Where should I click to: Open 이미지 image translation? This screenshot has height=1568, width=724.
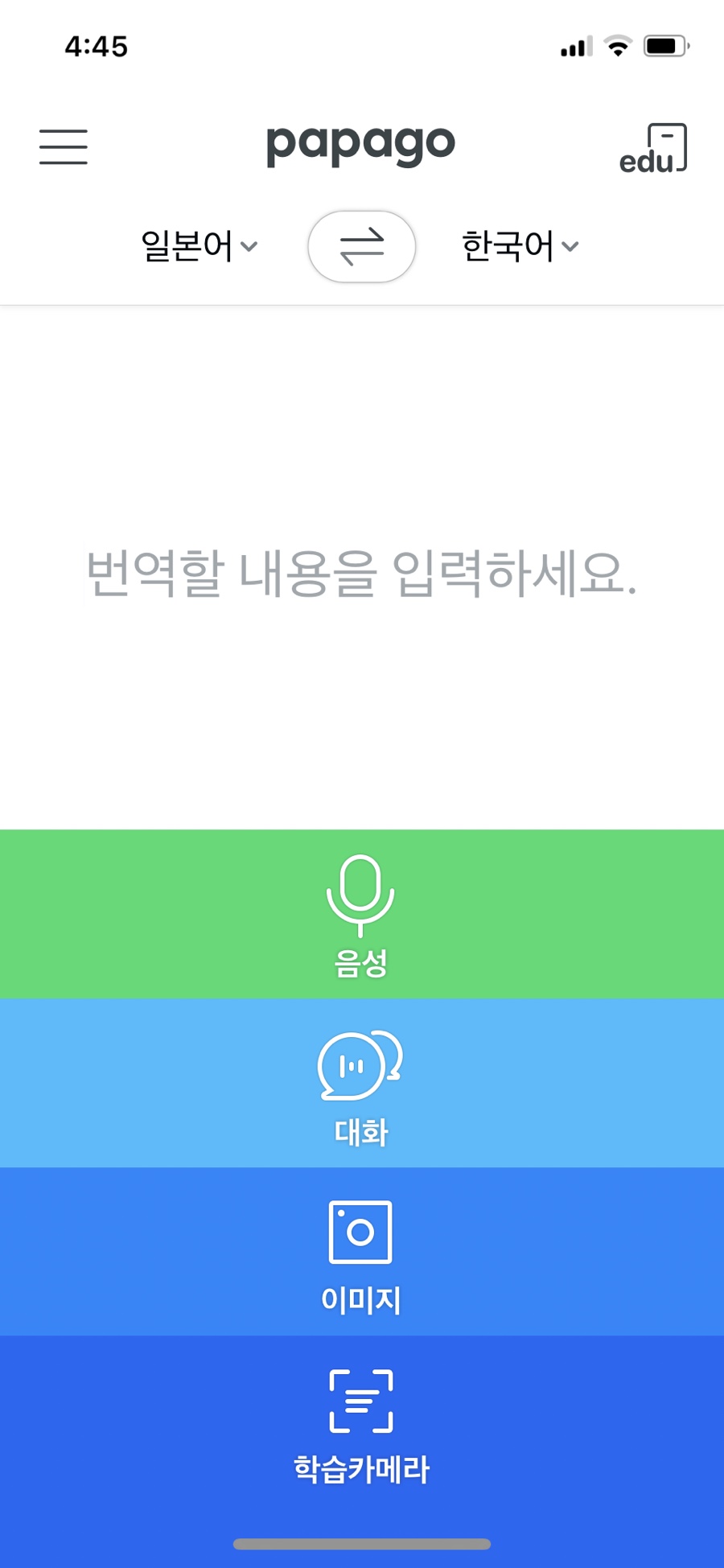[361, 1252]
